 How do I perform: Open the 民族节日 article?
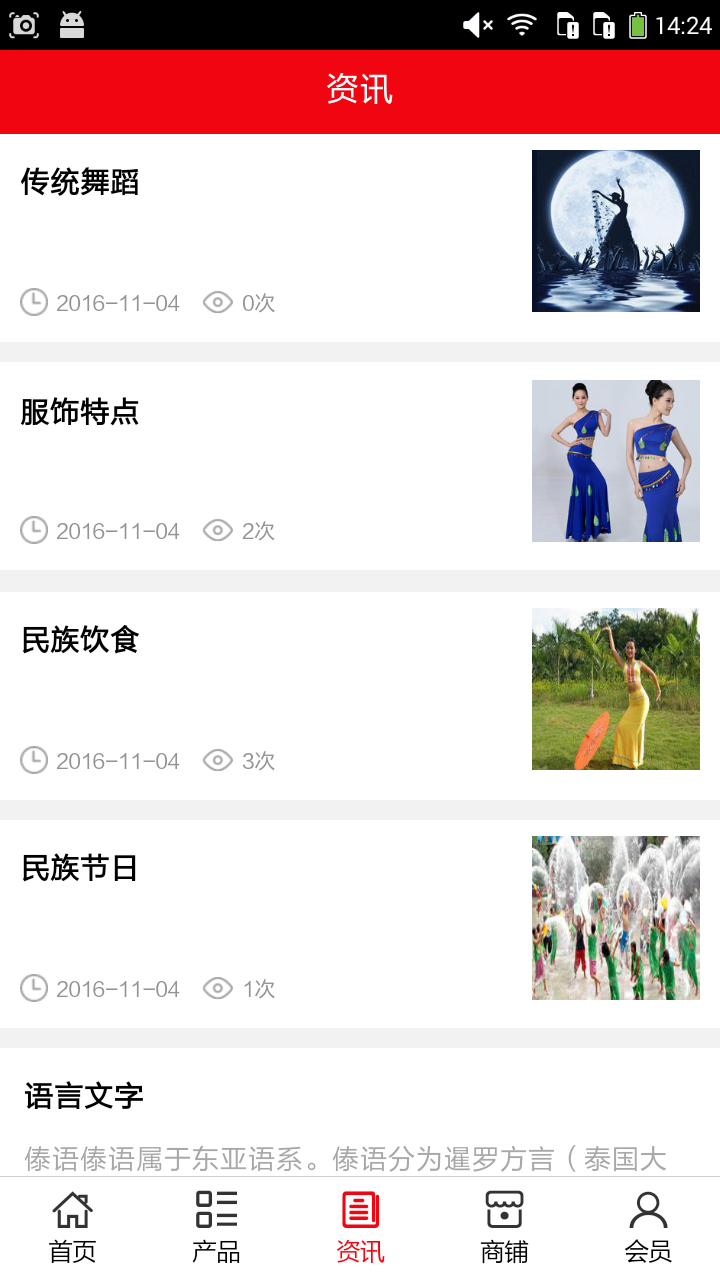point(80,868)
